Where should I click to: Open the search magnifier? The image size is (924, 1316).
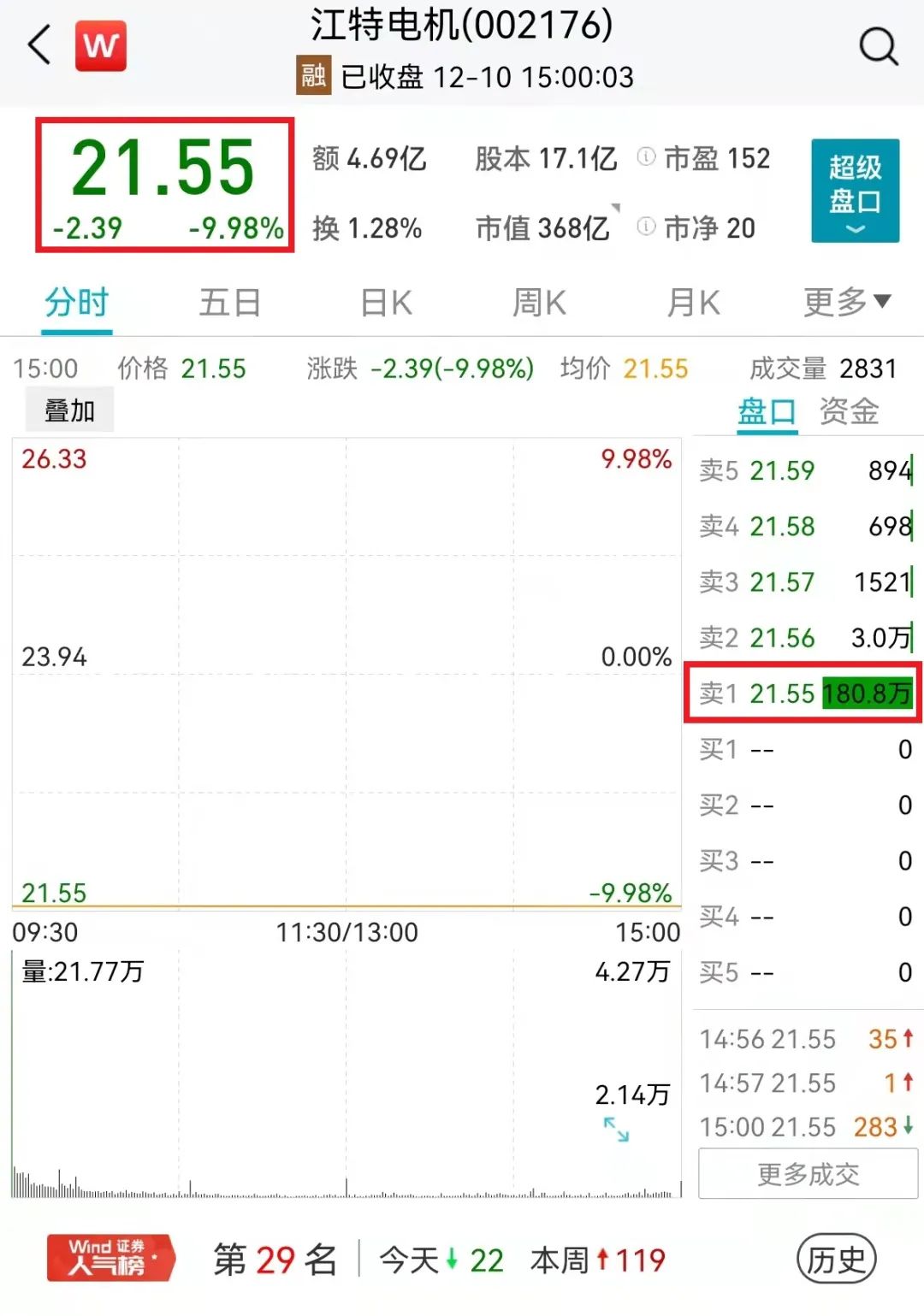[x=876, y=47]
